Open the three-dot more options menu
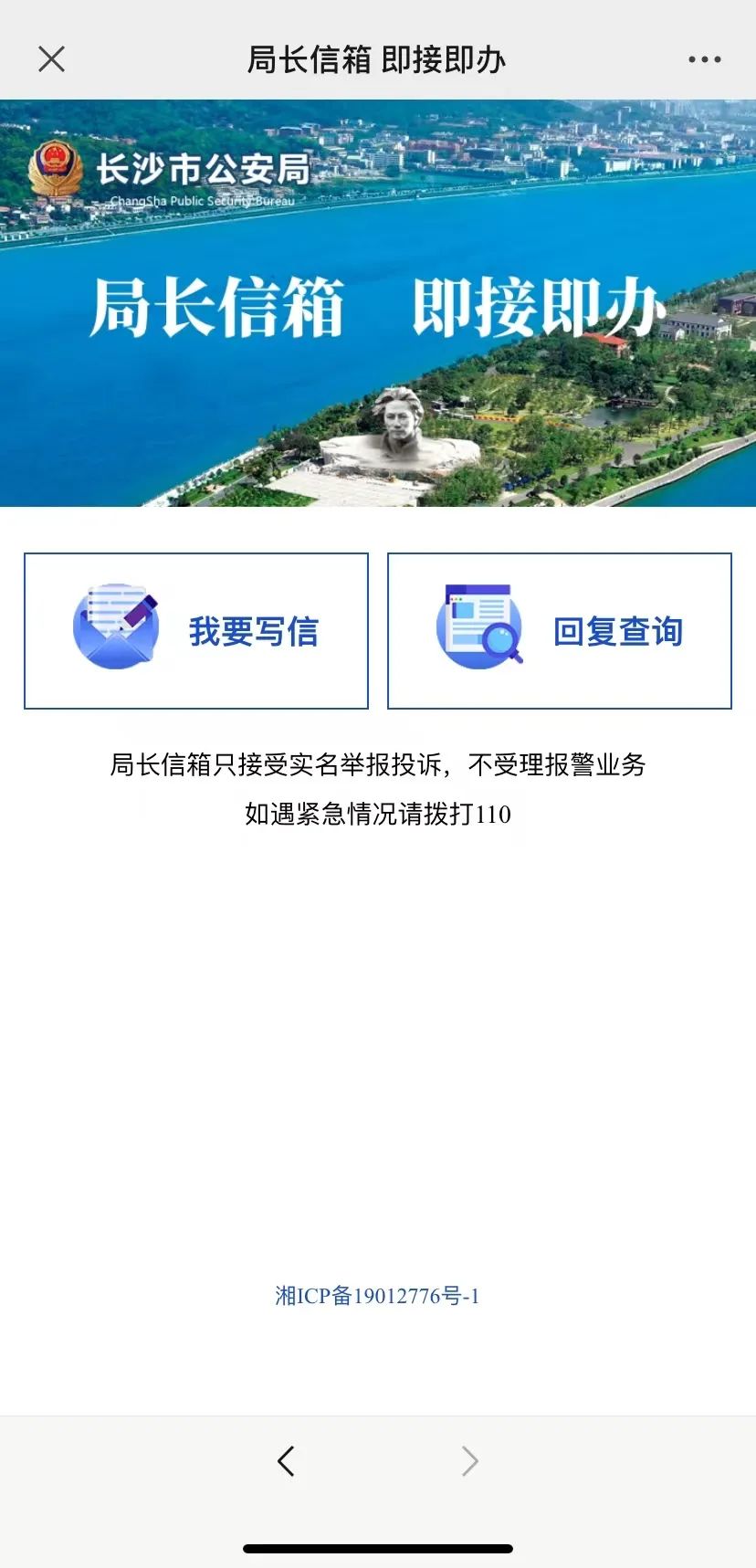 (704, 59)
